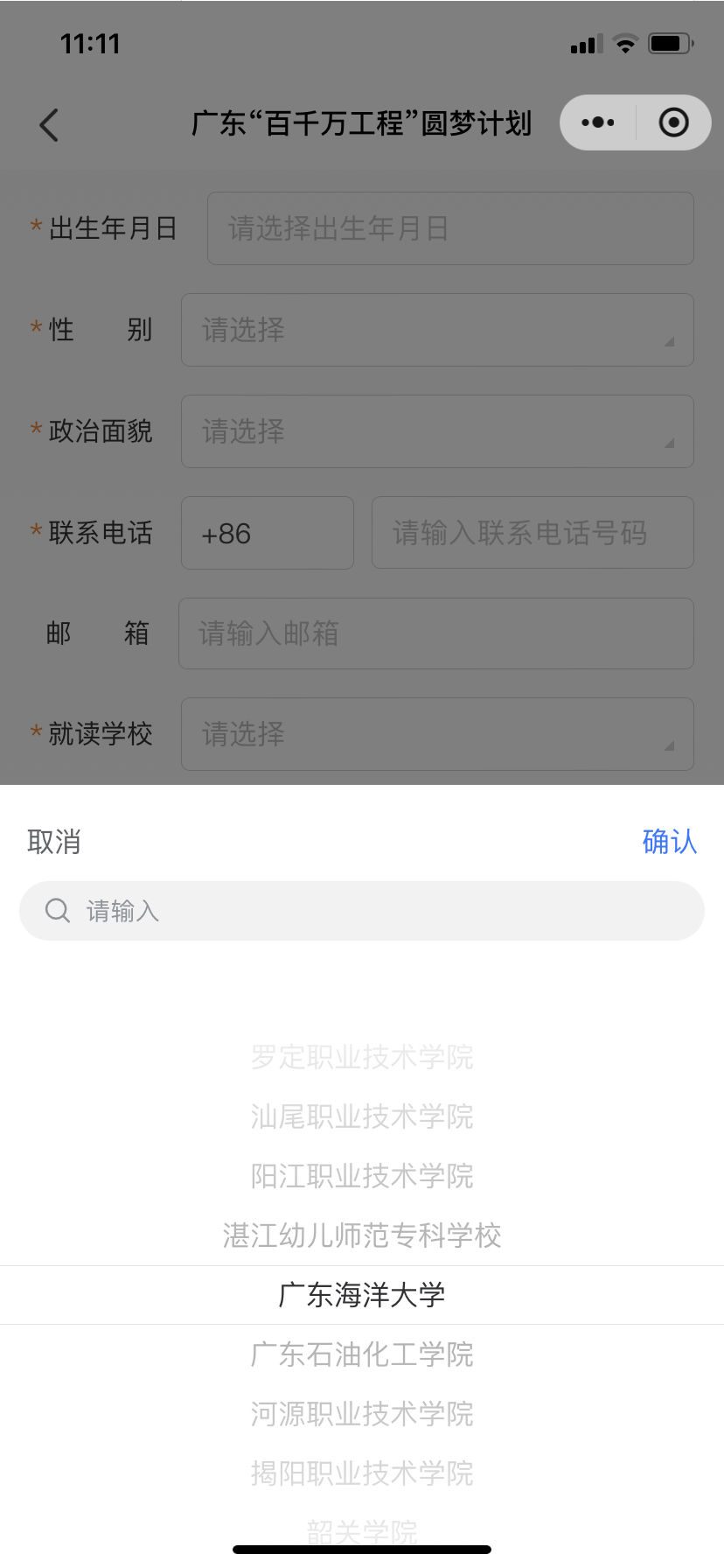This screenshot has height=1568, width=724.
Task: Confirm school choice with 确认
Action: pos(667,840)
